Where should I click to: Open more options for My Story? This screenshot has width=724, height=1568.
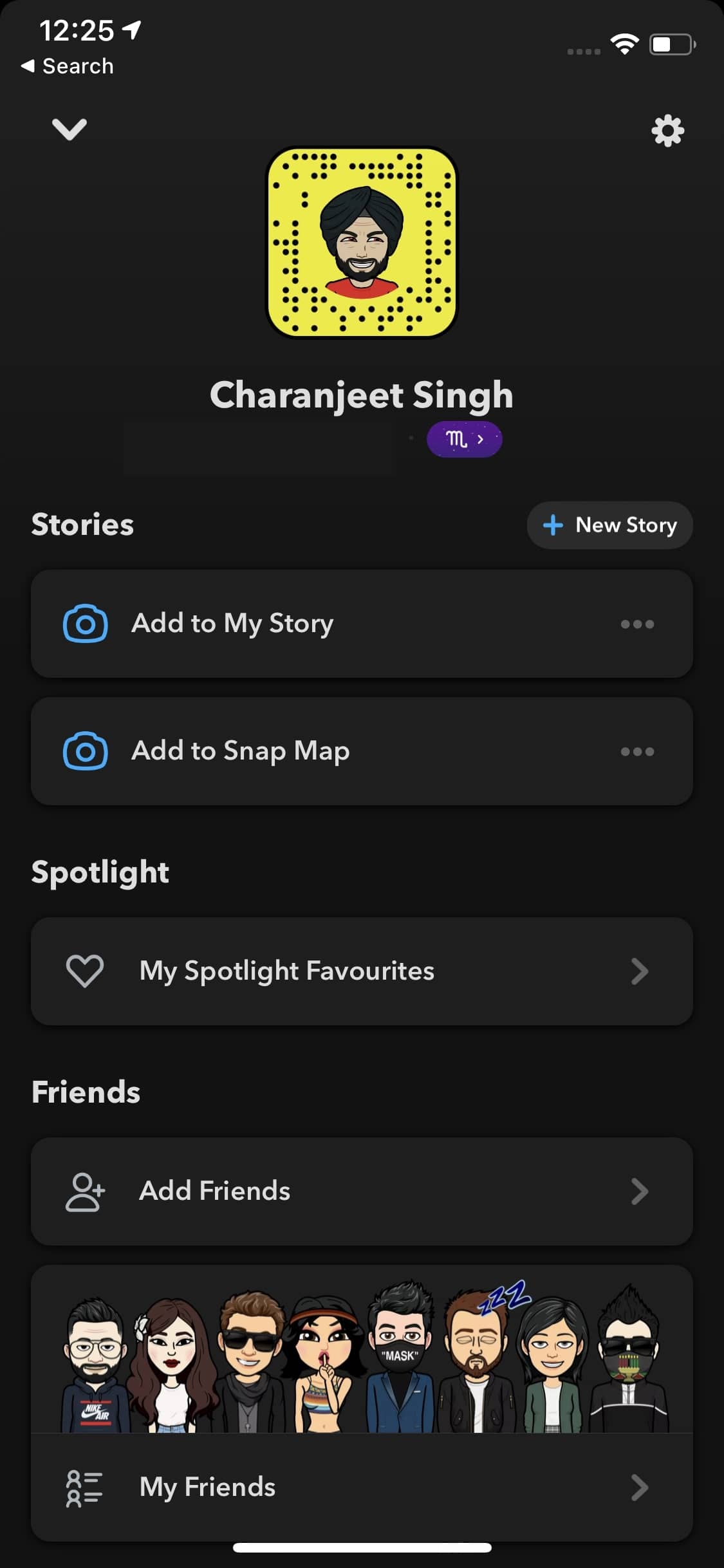(637, 624)
